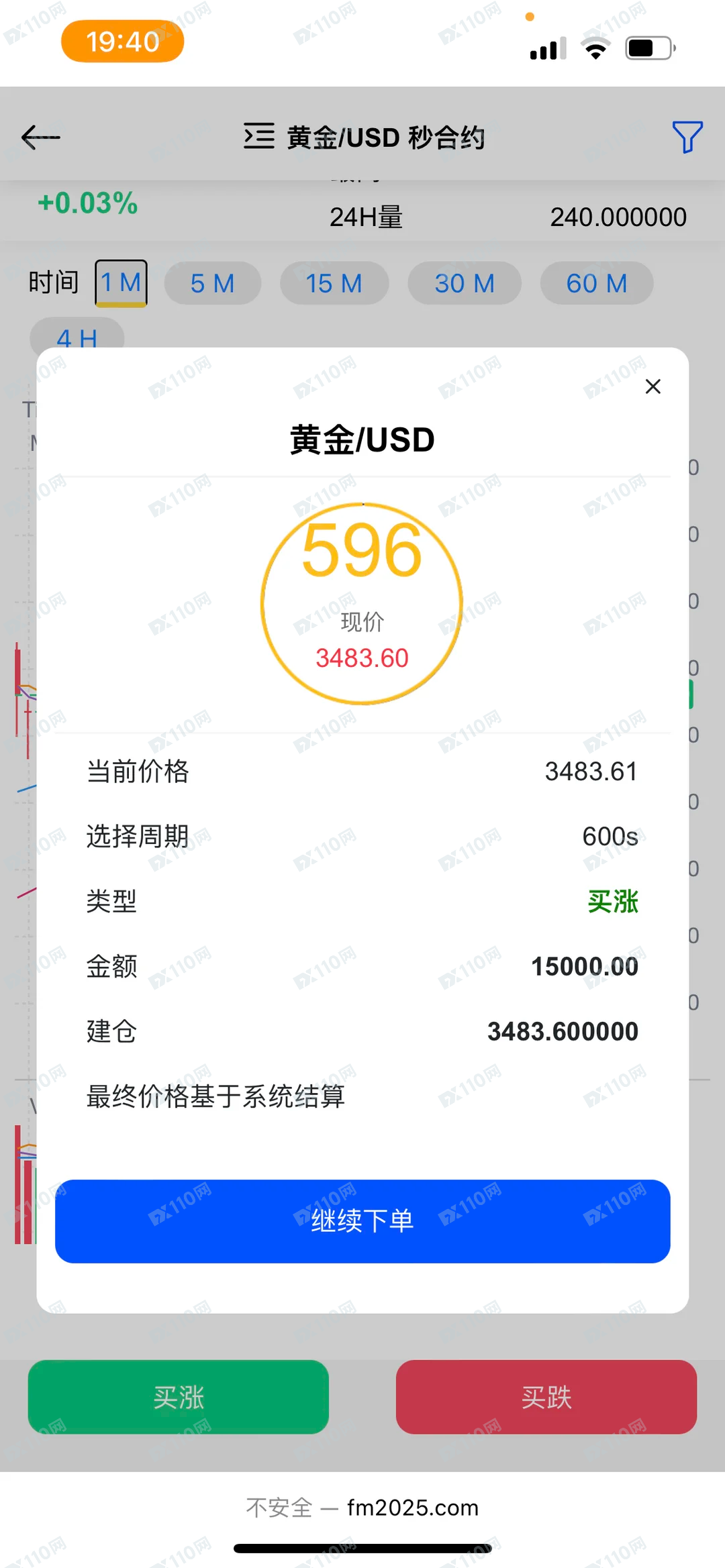This screenshot has height=1568, width=725.
Task: Click the order list icon beside the title
Action: tap(259, 137)
